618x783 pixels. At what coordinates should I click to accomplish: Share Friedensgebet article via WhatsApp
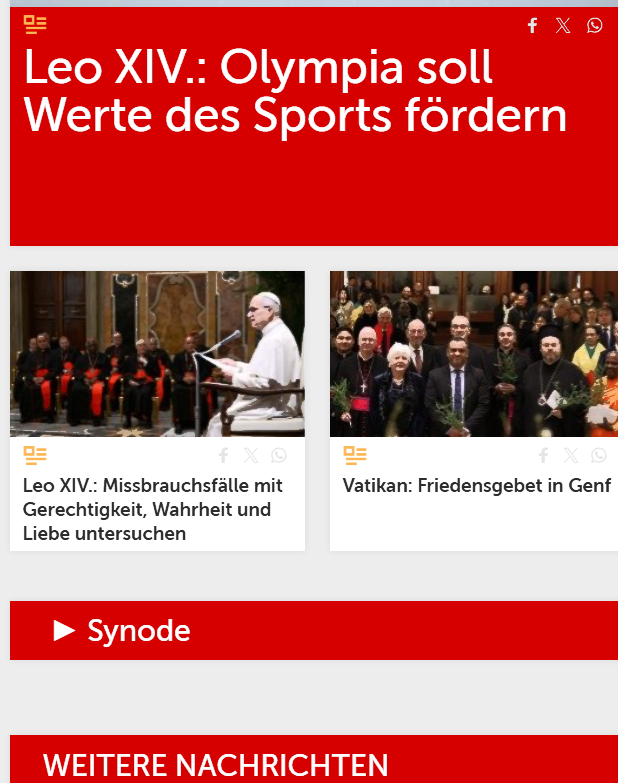click(599, 456)
